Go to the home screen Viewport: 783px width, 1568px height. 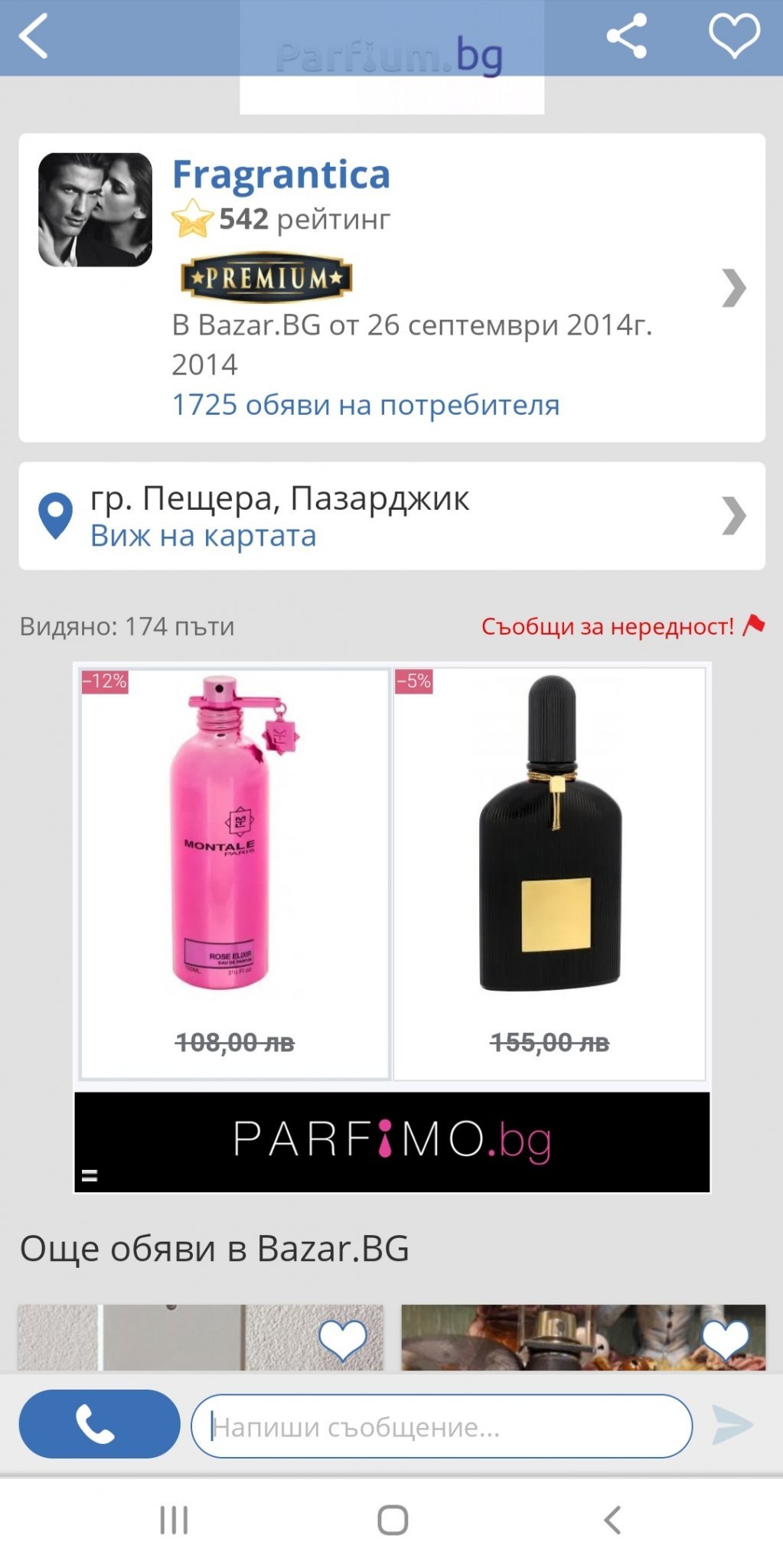[392, 1520]
